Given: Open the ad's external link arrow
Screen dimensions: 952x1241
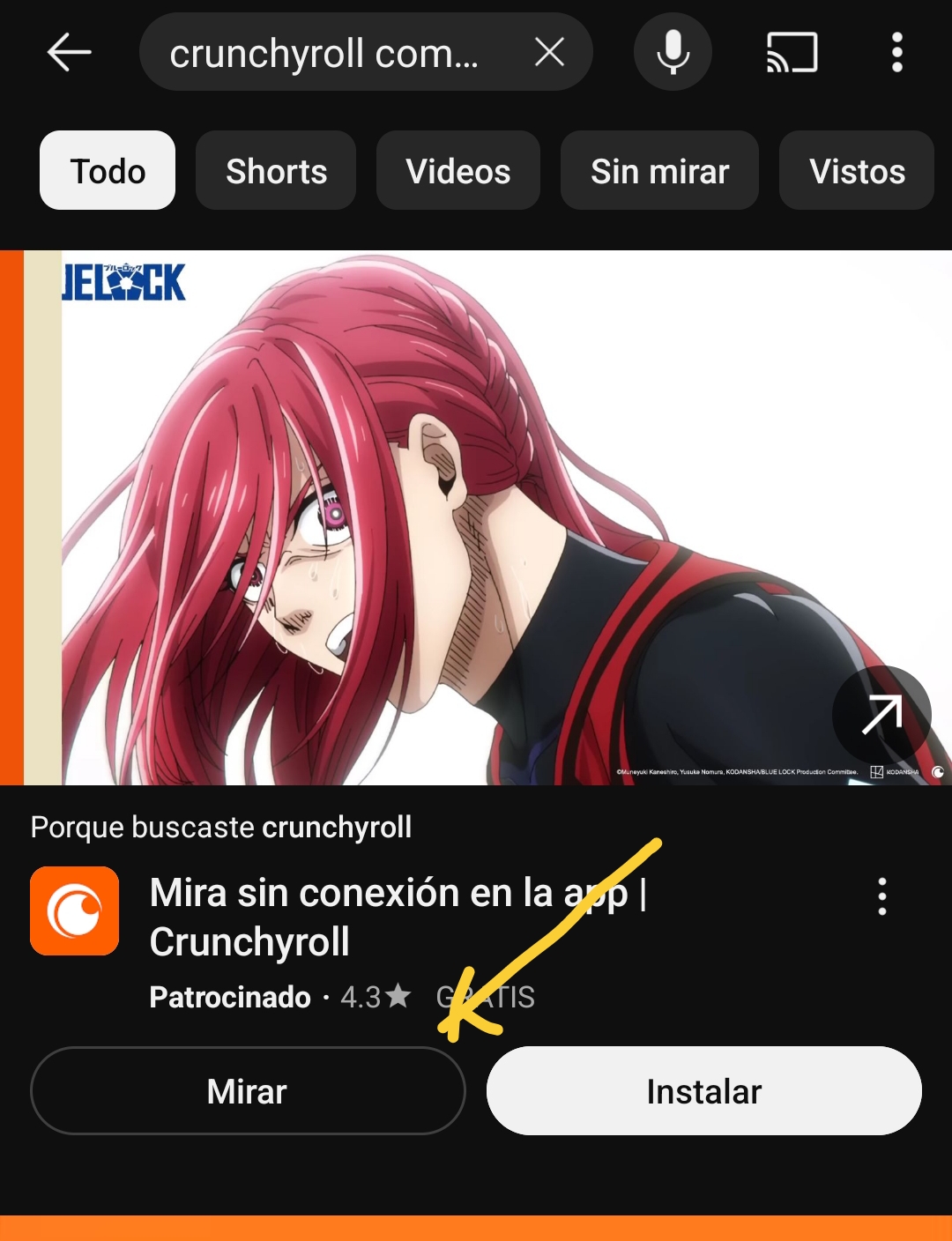Looking at the screenshot, I should click(x=881, y=715).
